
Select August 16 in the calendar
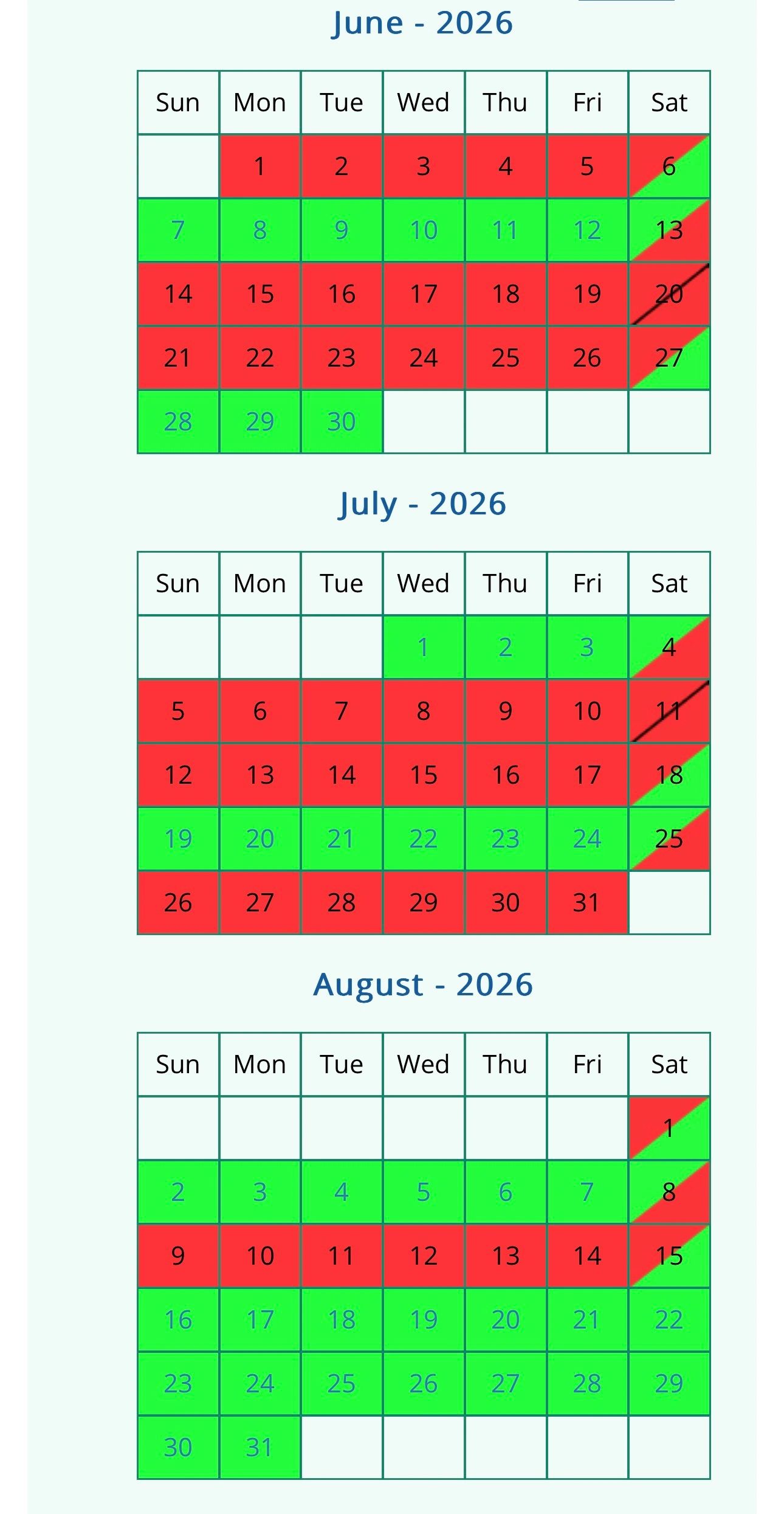pos(178,1319)
